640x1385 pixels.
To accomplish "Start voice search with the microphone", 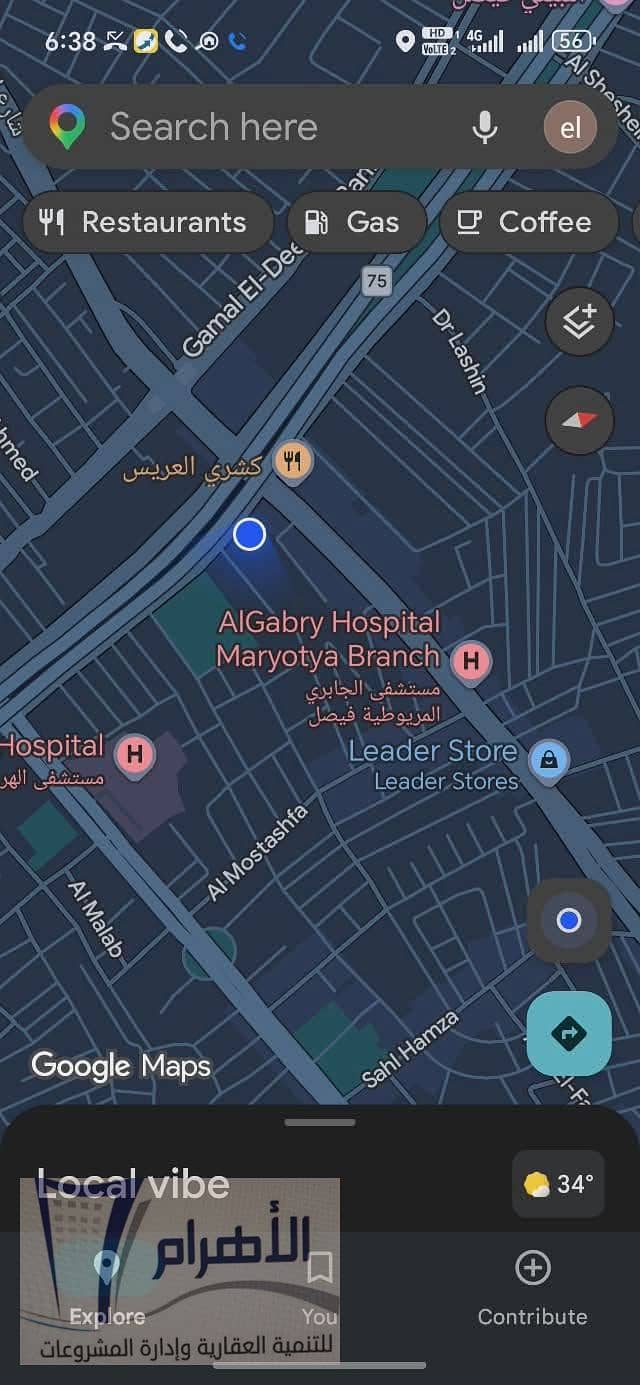I will coord(485,127).
